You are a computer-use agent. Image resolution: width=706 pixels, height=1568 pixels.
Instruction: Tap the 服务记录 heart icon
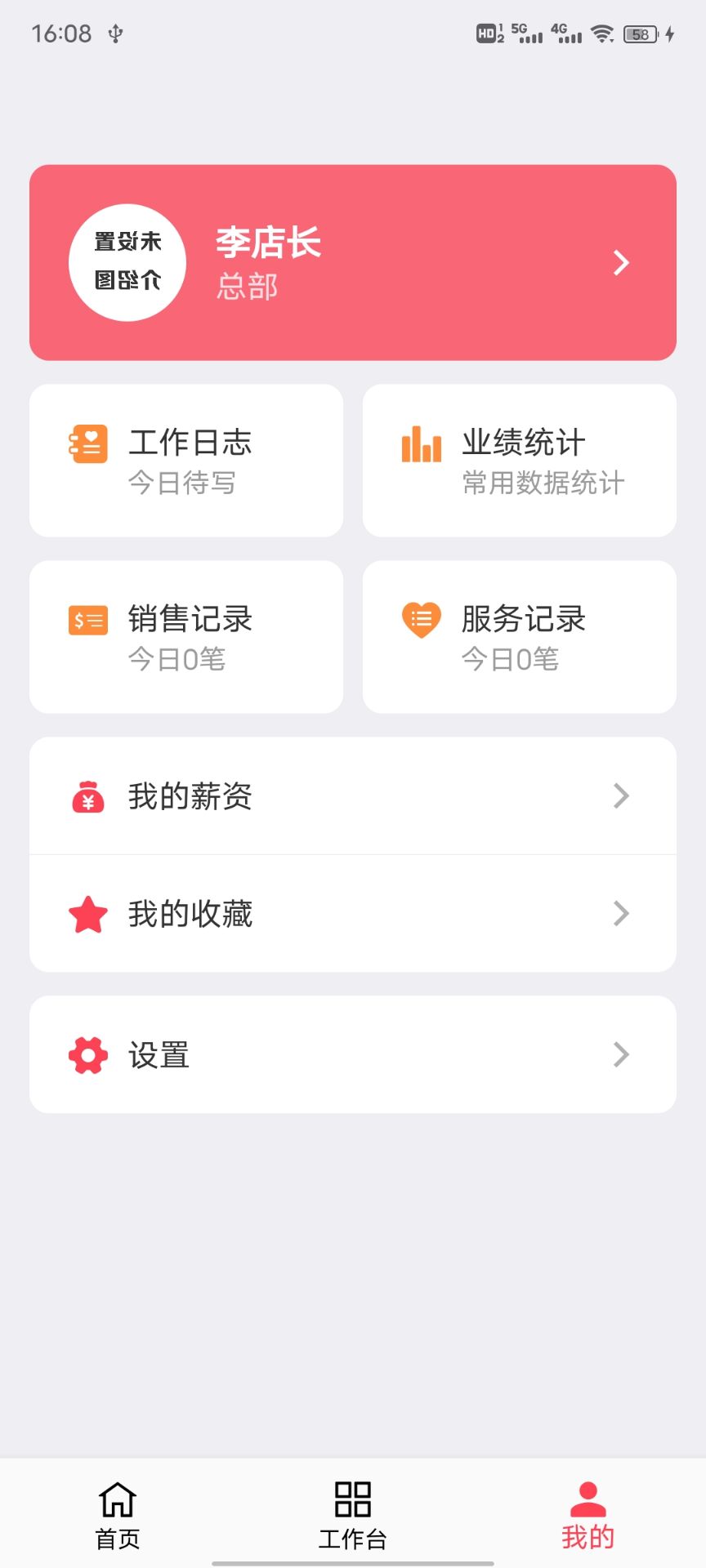[x=420, y=621]
